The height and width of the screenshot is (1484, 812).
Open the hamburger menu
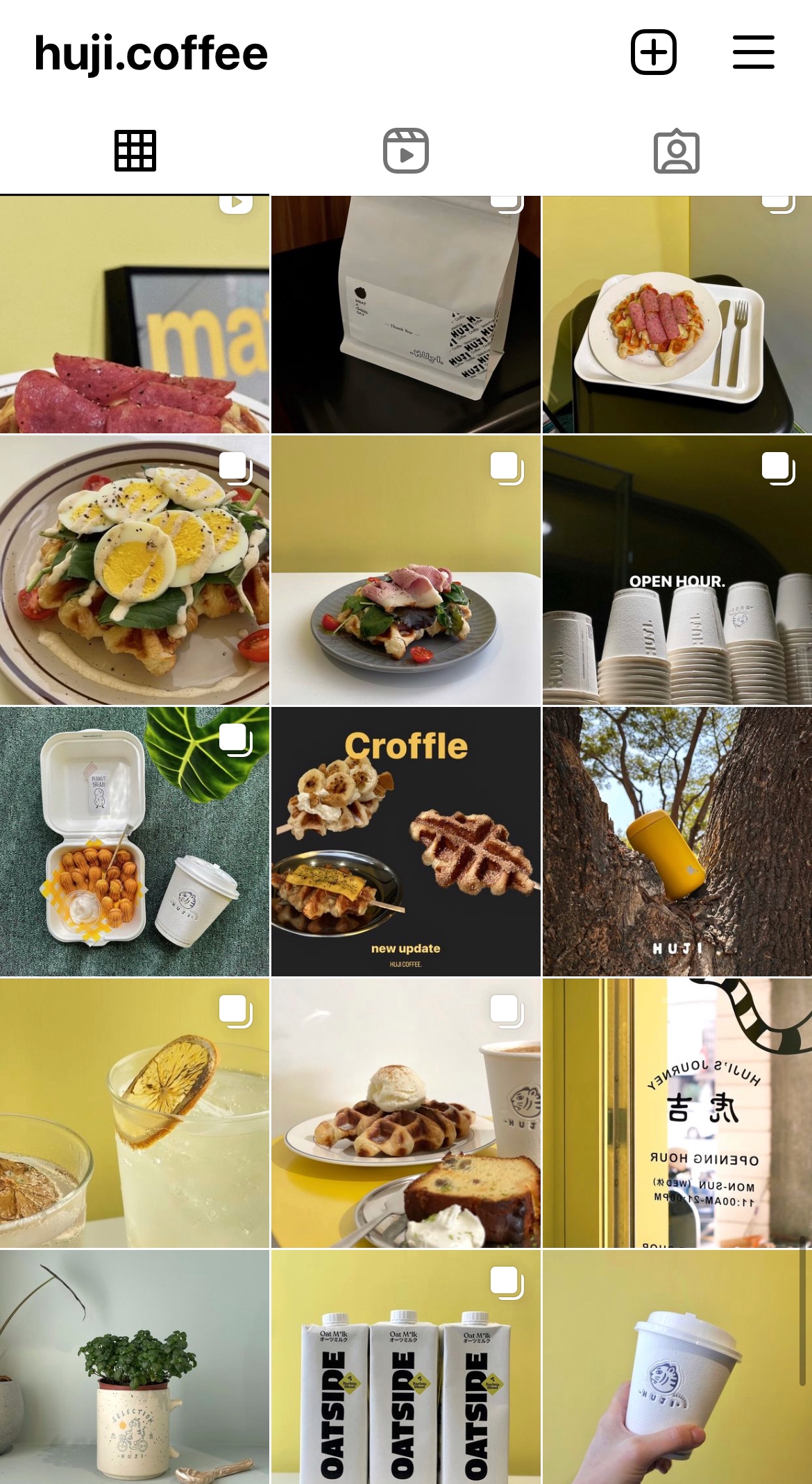(x=752, y=51)
